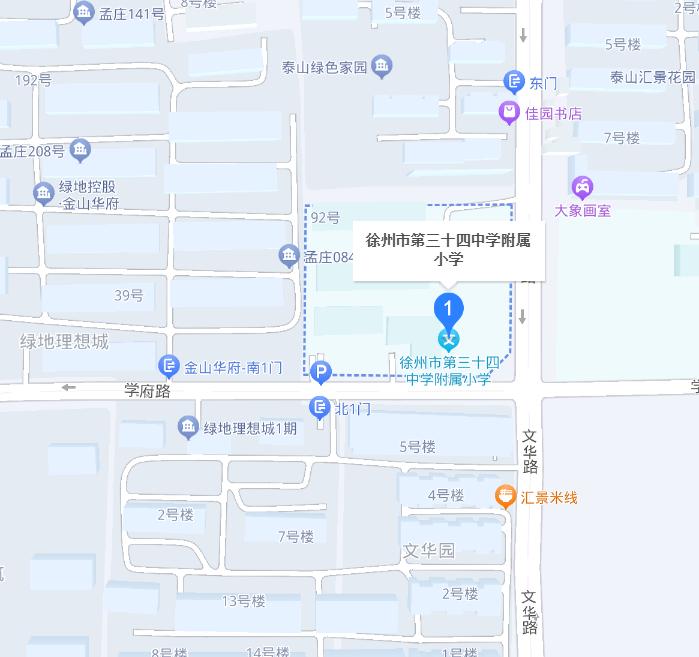Tap the 汇景米线 restaurant marker
Screen dimensions: 699x657
[x=507, y=496]
